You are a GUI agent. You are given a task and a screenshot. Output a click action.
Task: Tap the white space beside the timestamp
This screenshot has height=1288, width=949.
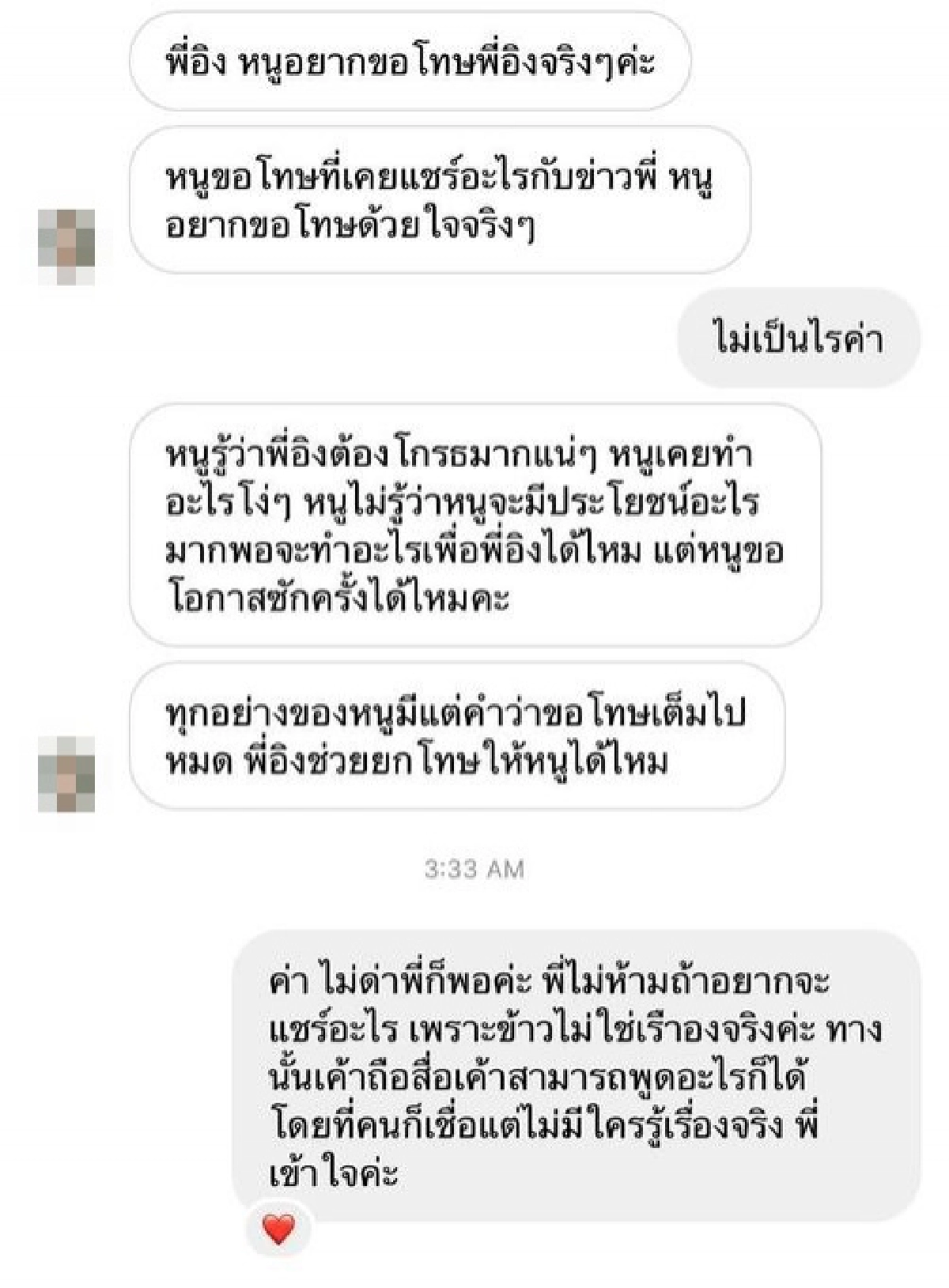click(672, 869)
